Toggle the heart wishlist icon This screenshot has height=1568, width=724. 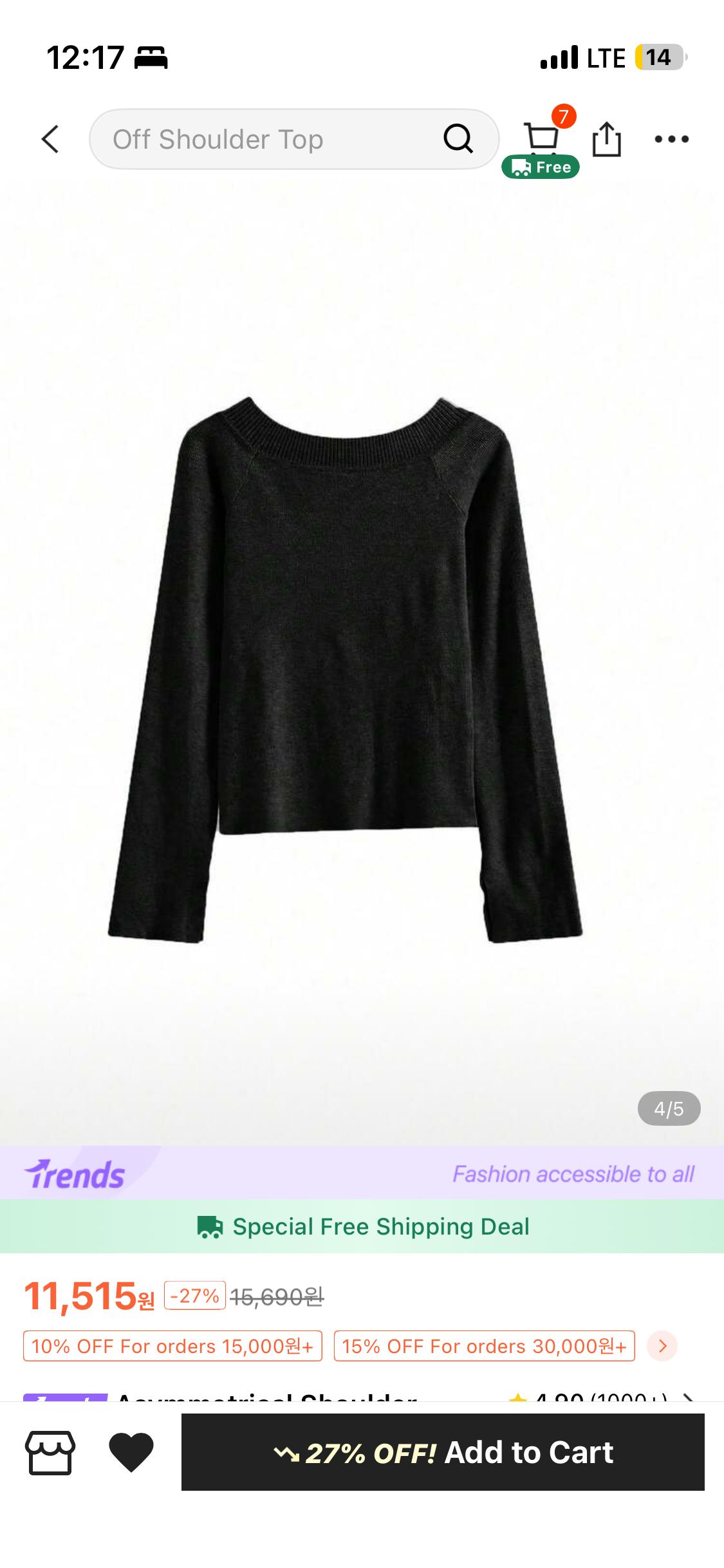pyautogui.click(x=131, y=1453)
